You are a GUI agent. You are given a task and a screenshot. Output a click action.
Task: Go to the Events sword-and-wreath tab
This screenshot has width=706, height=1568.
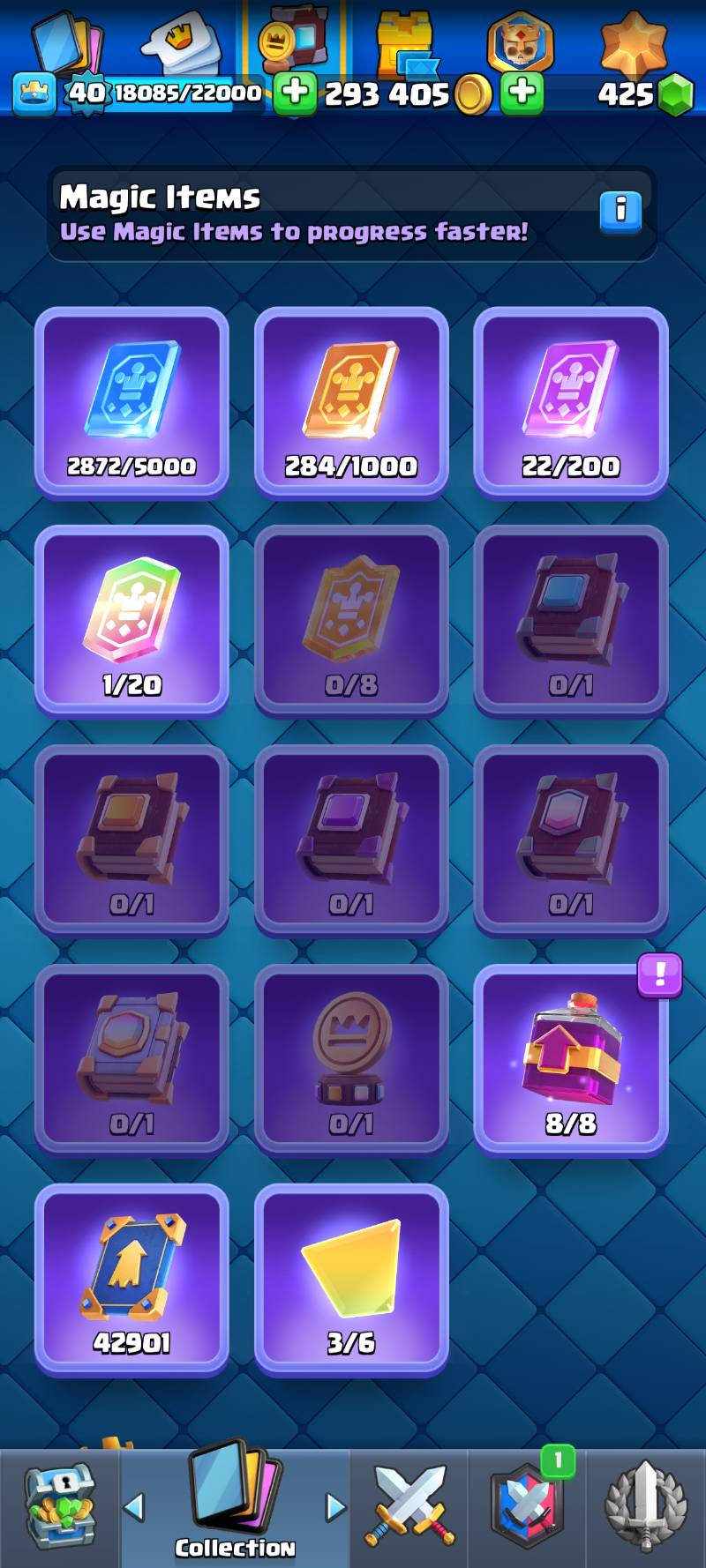click(x=645, y=1506)
